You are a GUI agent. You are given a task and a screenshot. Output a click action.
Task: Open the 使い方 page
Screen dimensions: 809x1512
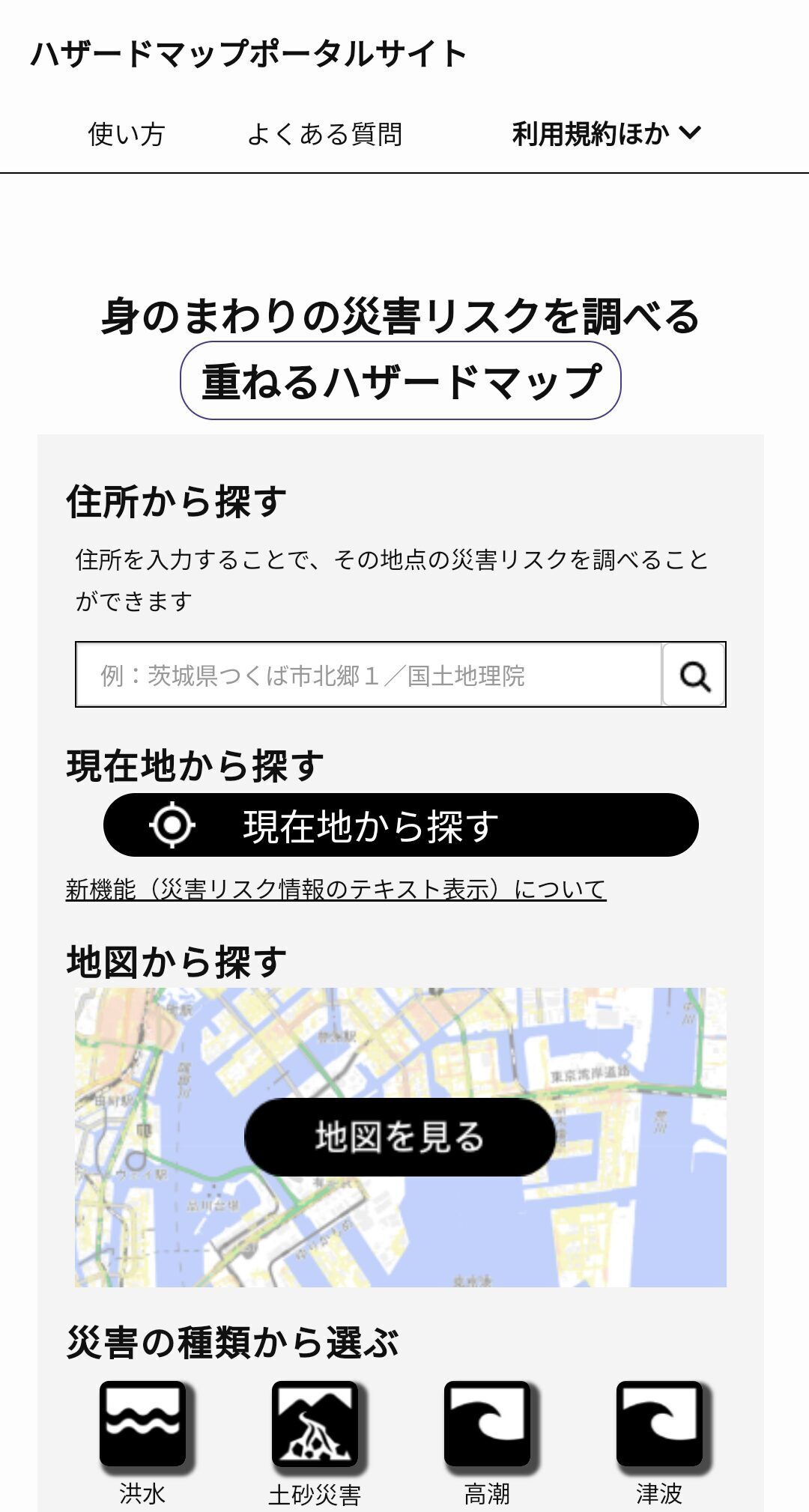pyautogui.click(x=126, y=134)
